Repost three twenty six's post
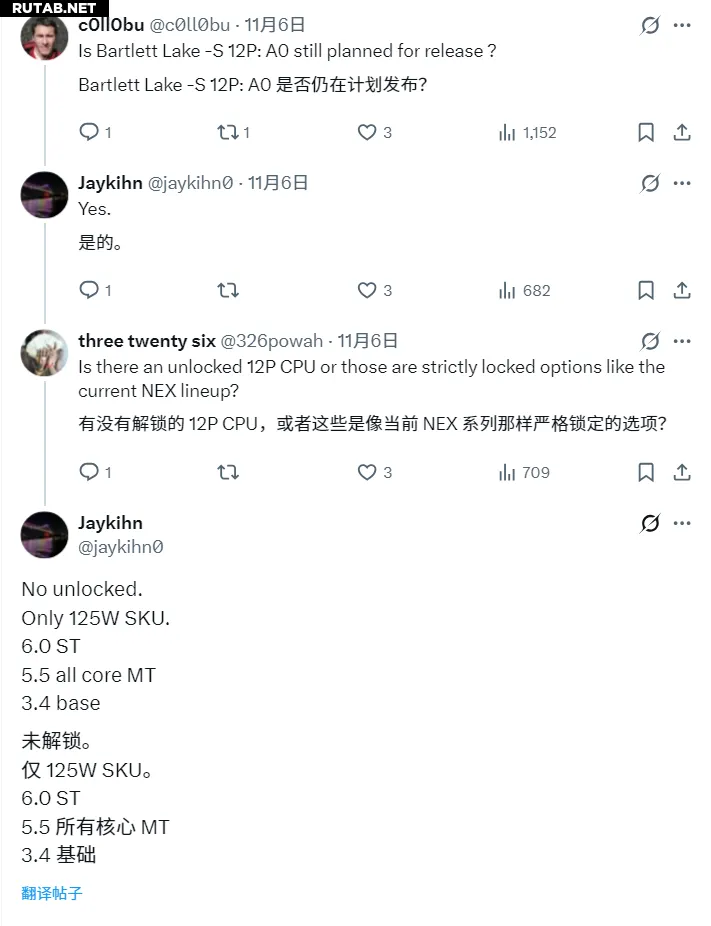711x926 pixels. click(228, 472)
